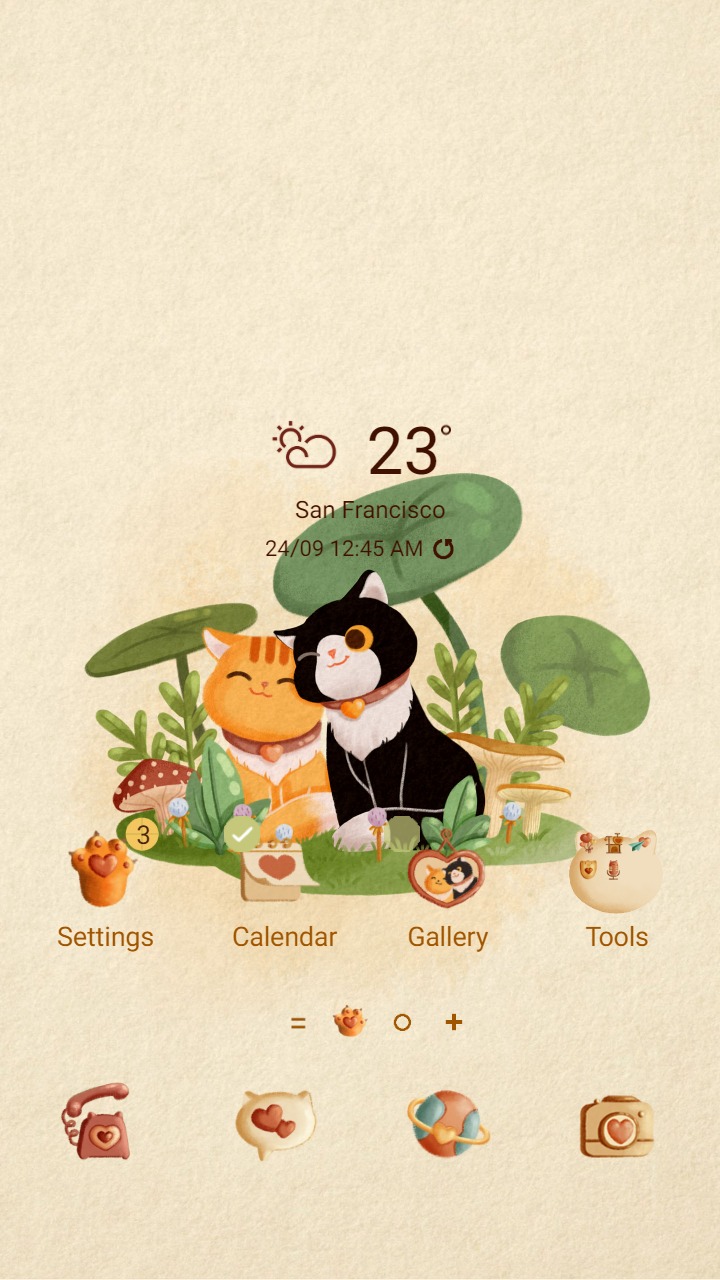Open Gallery via the heart locket icon
Image resolution: width=720 pixels, height=1280 pixels.
tap(447, 878)
